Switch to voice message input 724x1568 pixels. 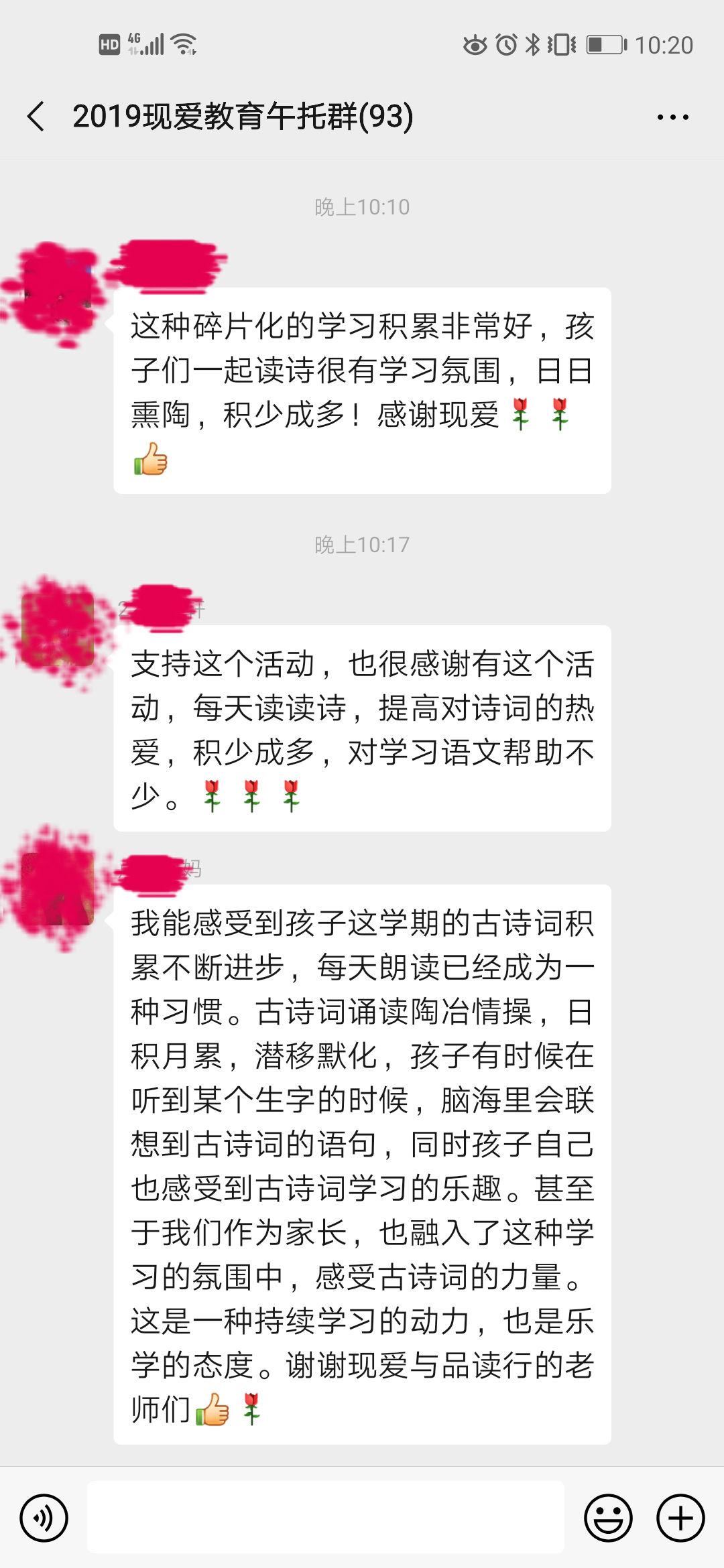coord(44,1518)
